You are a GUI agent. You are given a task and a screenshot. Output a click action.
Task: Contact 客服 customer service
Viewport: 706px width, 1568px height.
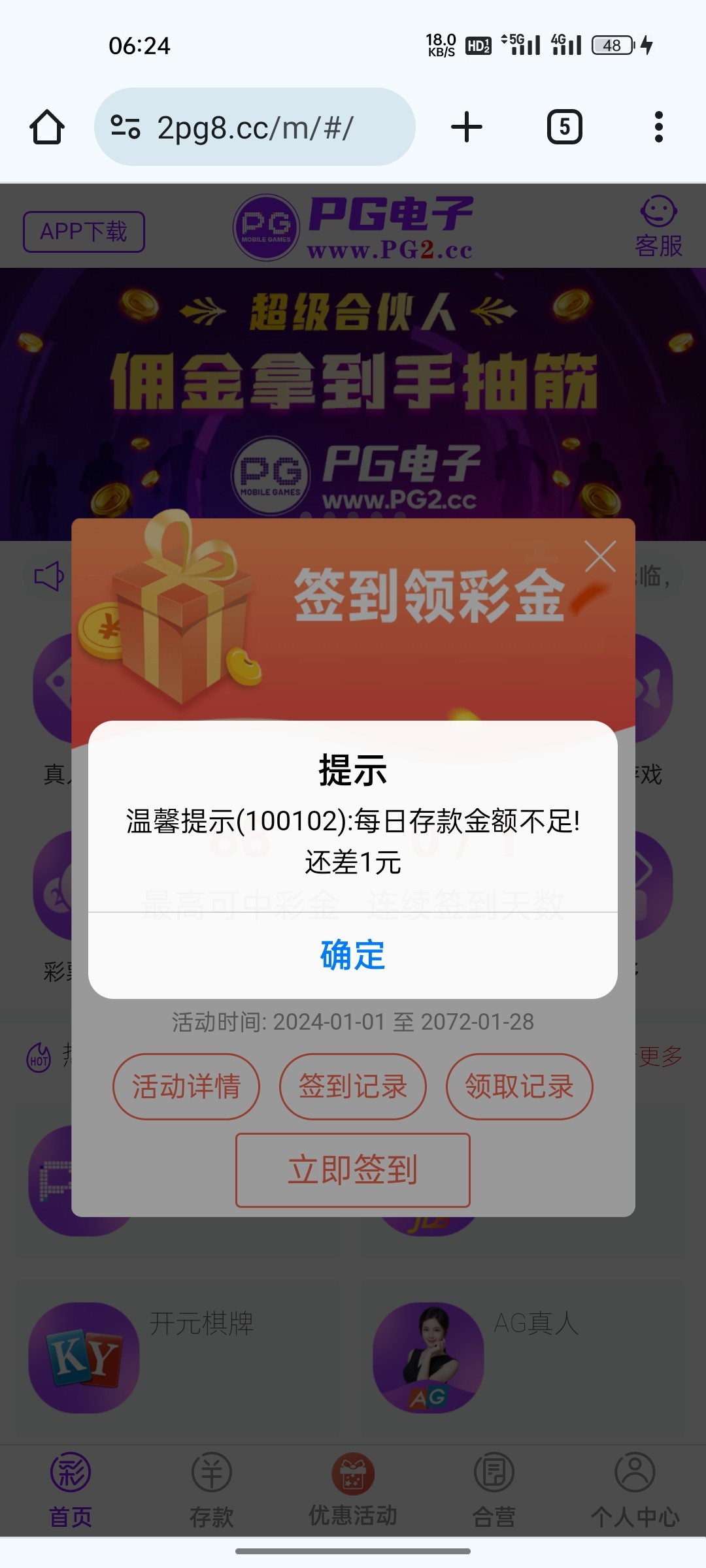coord(658,227)
